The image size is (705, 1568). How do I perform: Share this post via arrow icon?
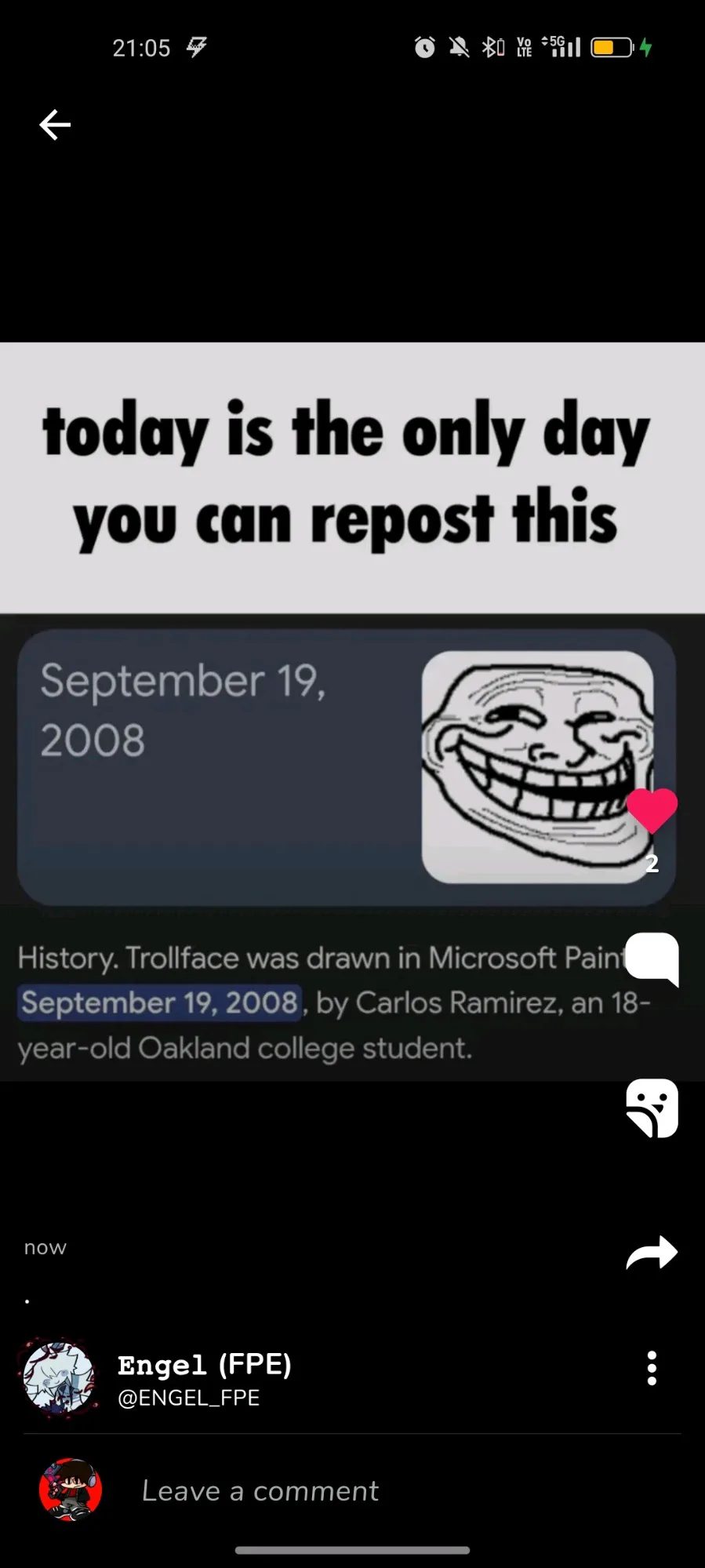pos(652,1253)
